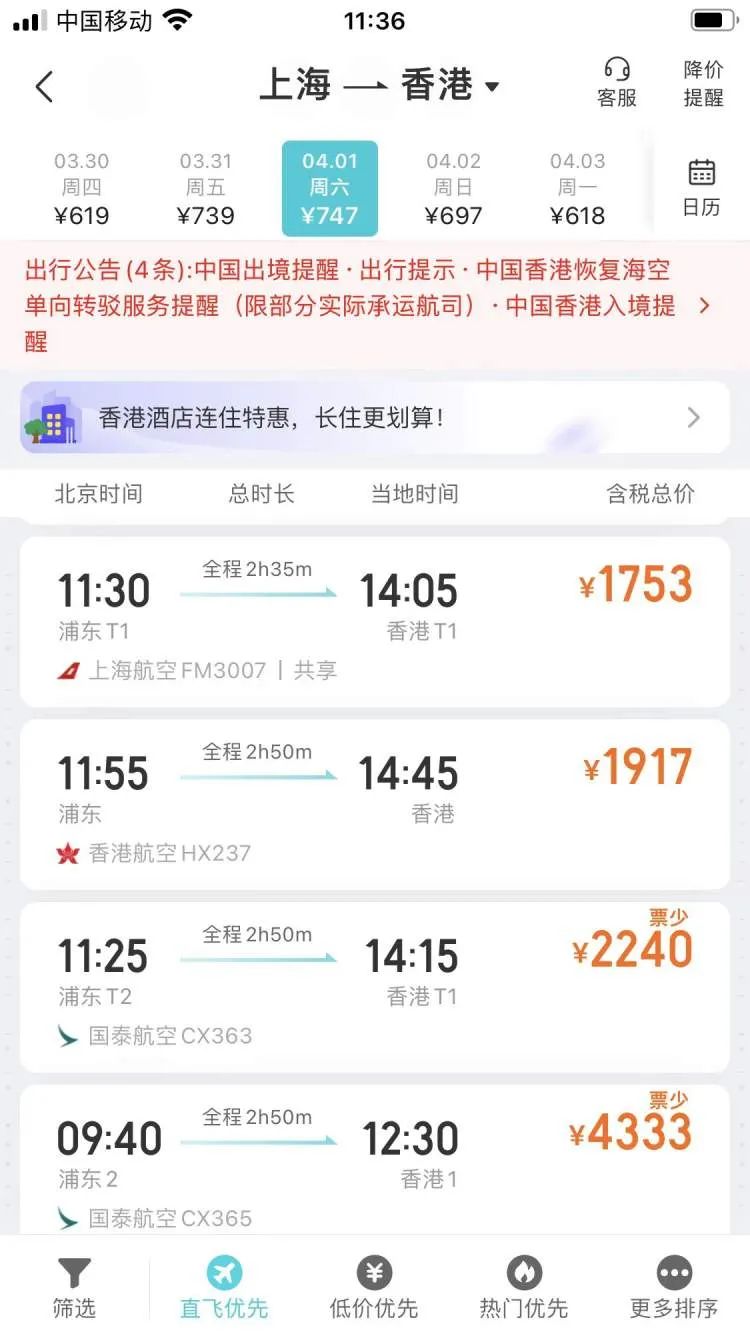Open the destination dropdown next to 香港

492,86
